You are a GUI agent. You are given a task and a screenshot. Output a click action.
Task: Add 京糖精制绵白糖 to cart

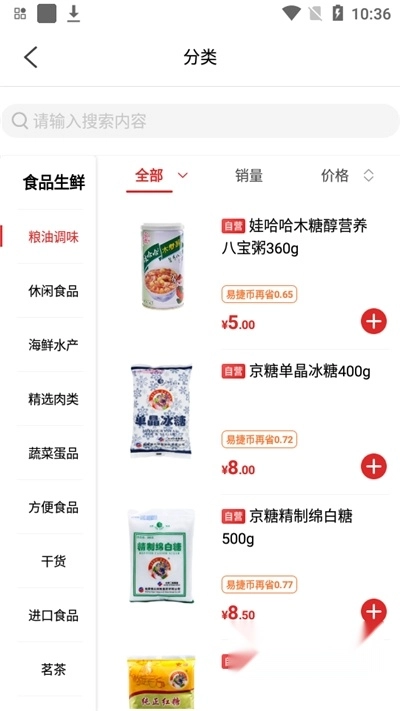(374, 612)
